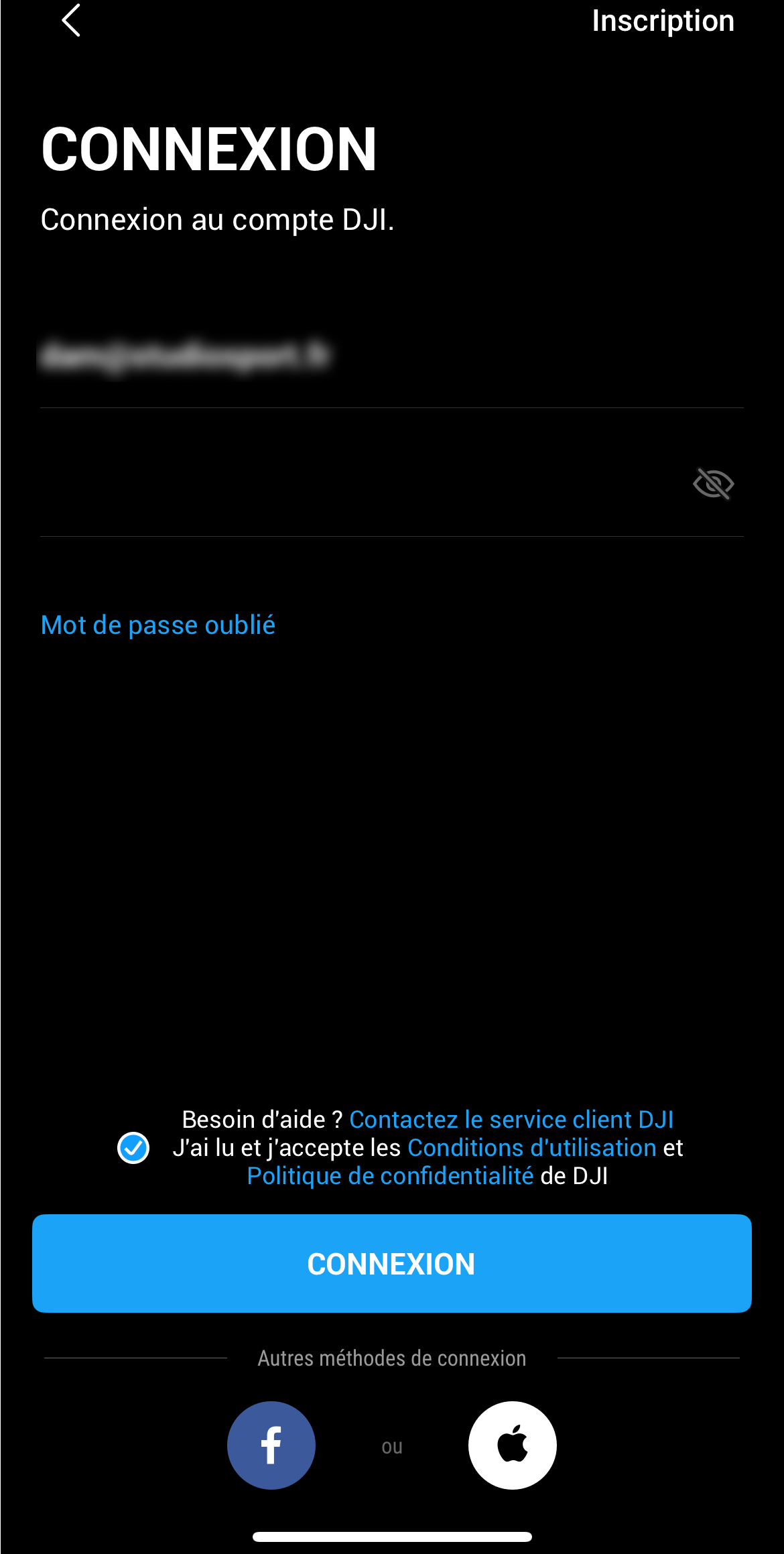This screenshot has width=784, height=1554.
Task: Open the Inscription sign-up page
Action: 663,21
